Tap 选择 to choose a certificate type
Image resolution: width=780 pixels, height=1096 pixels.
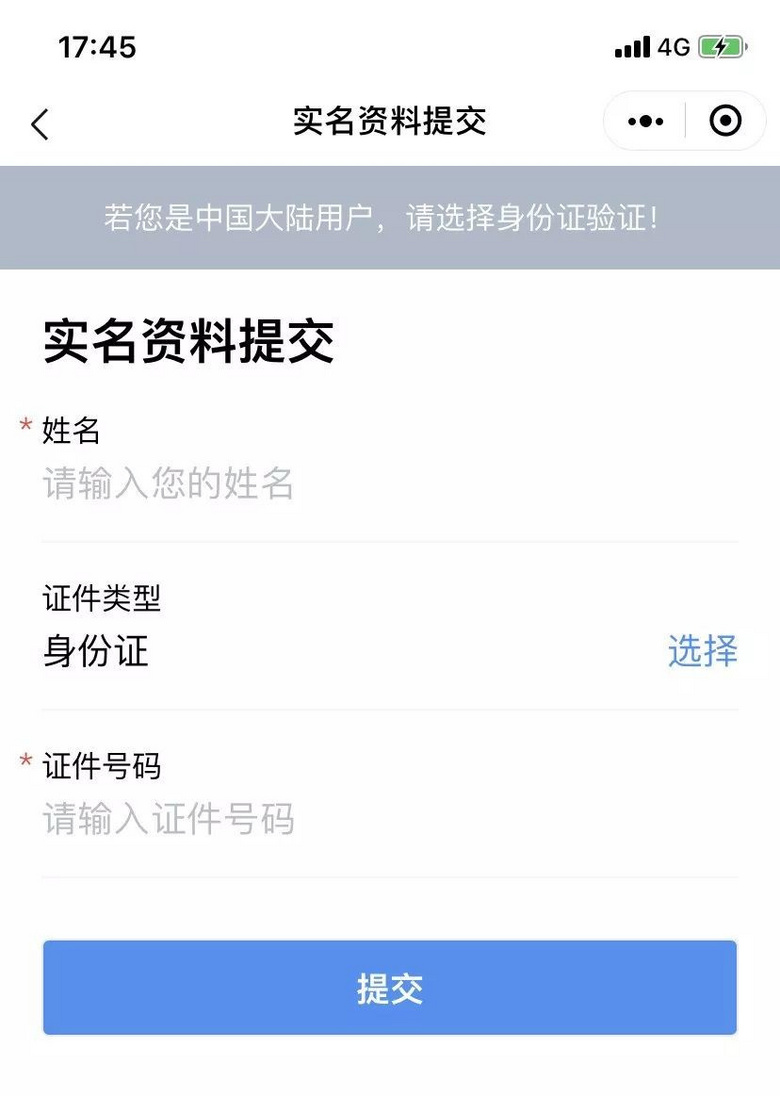point(702,651)
